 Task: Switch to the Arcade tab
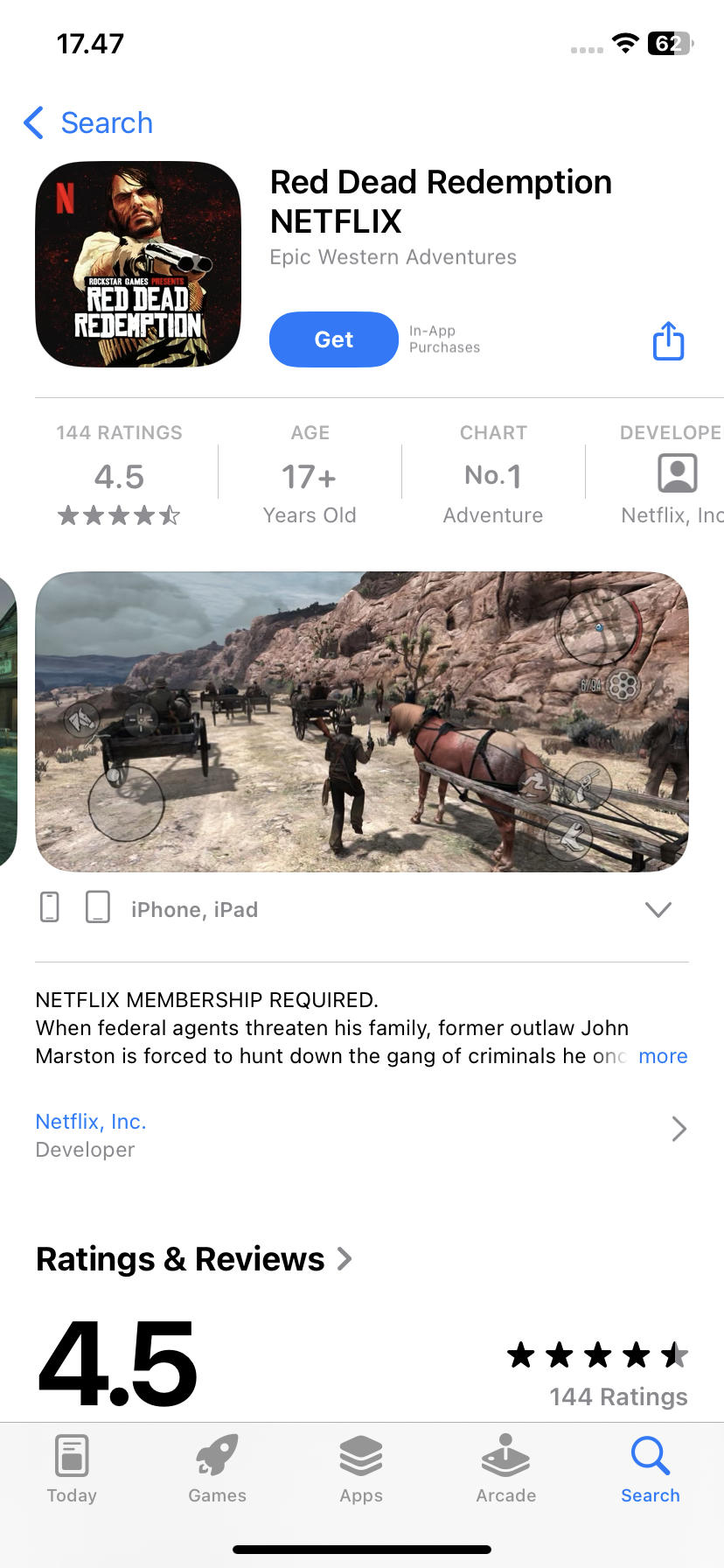click(505, 1470)
